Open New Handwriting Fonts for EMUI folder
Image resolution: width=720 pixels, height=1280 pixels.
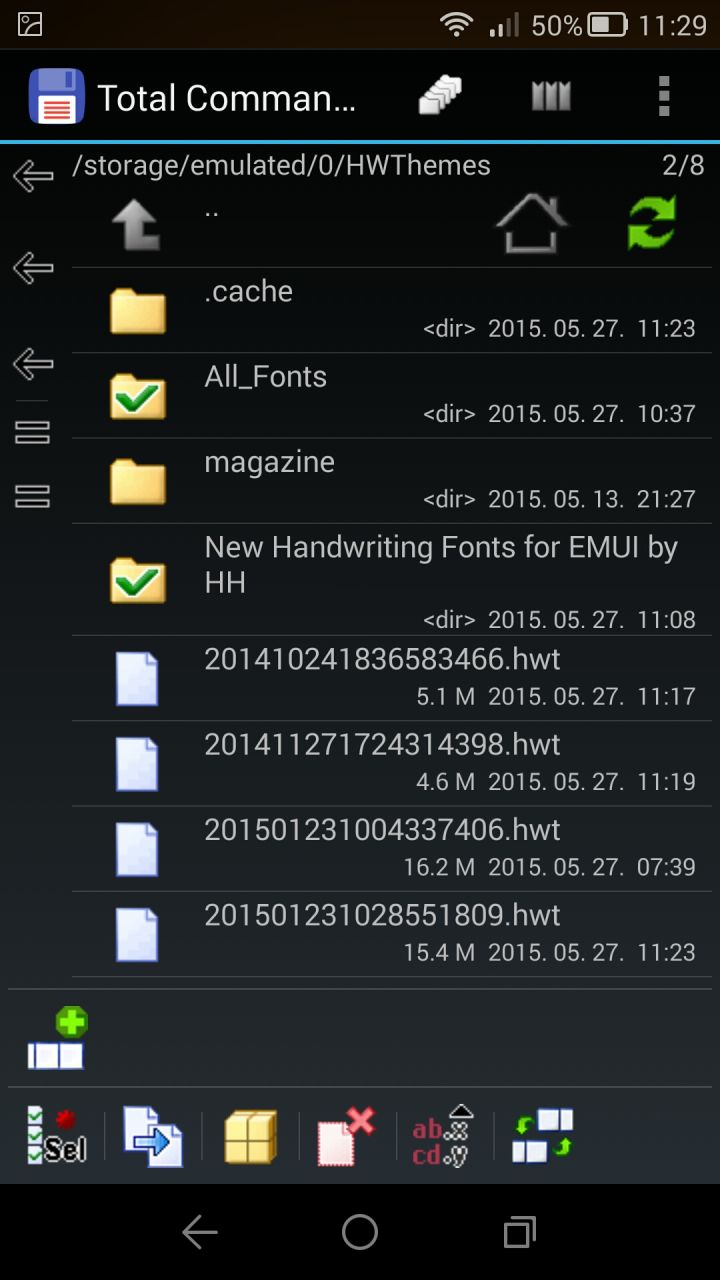(392, 579)
